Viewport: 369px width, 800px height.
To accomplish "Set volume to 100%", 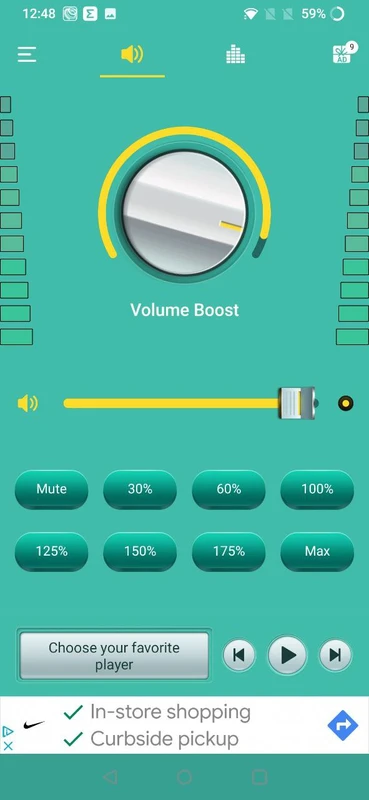I will pyautogui.click(x=317, y=489).
